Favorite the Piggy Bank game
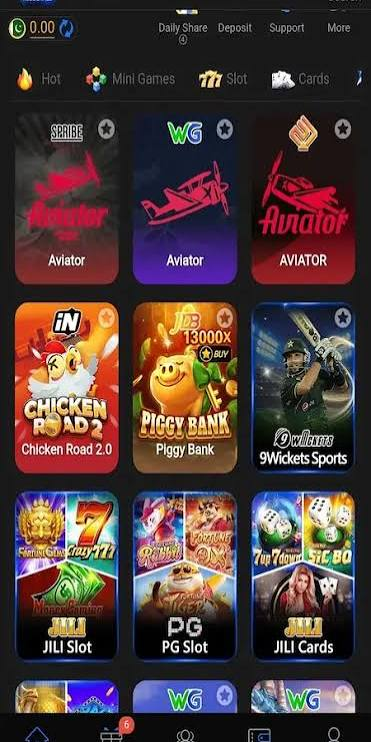Image resolution: width=371 pixels, height=742 pixels. pos(225,318)
